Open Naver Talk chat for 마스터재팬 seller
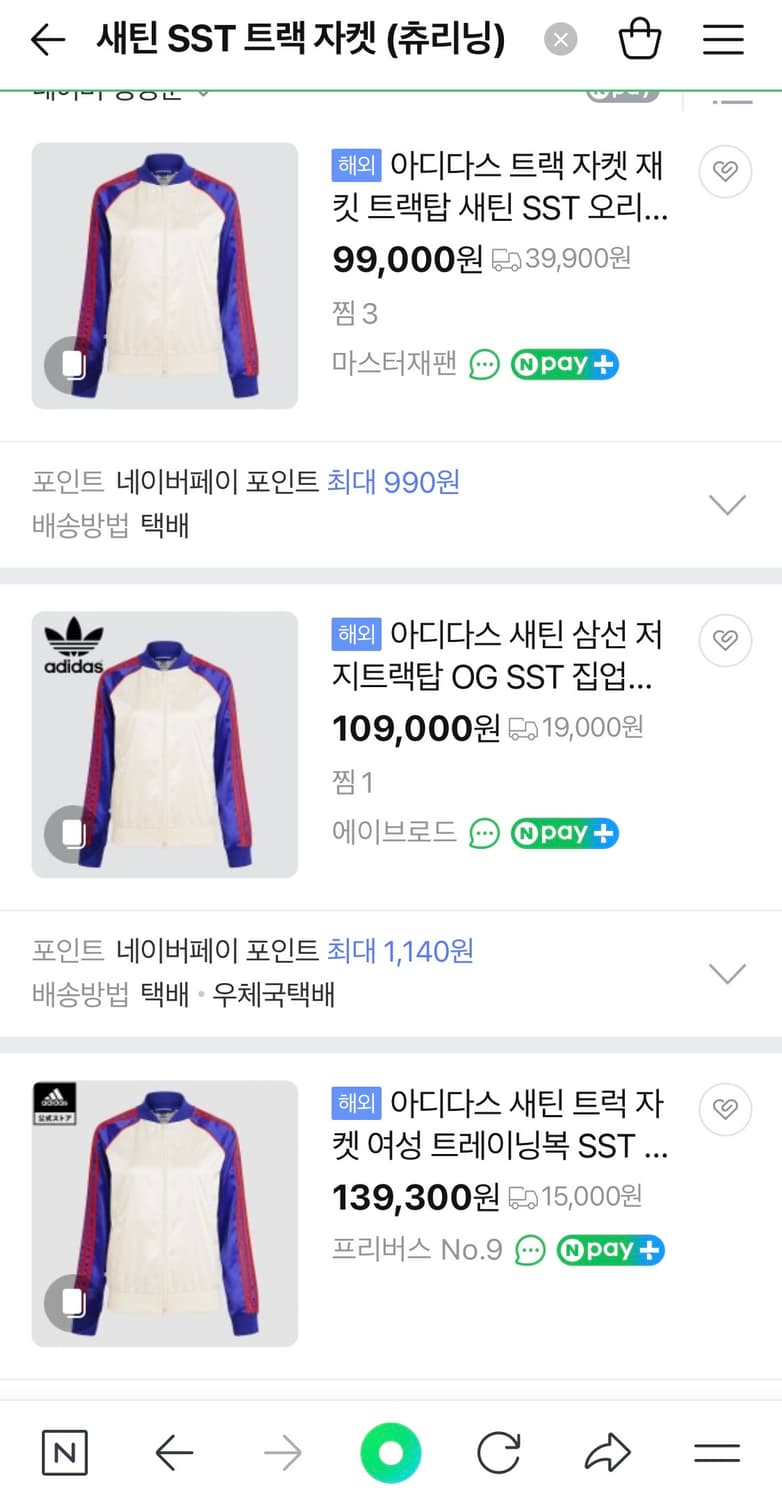782x1500 pixels. pyautogui.click(x=484, y=364)
